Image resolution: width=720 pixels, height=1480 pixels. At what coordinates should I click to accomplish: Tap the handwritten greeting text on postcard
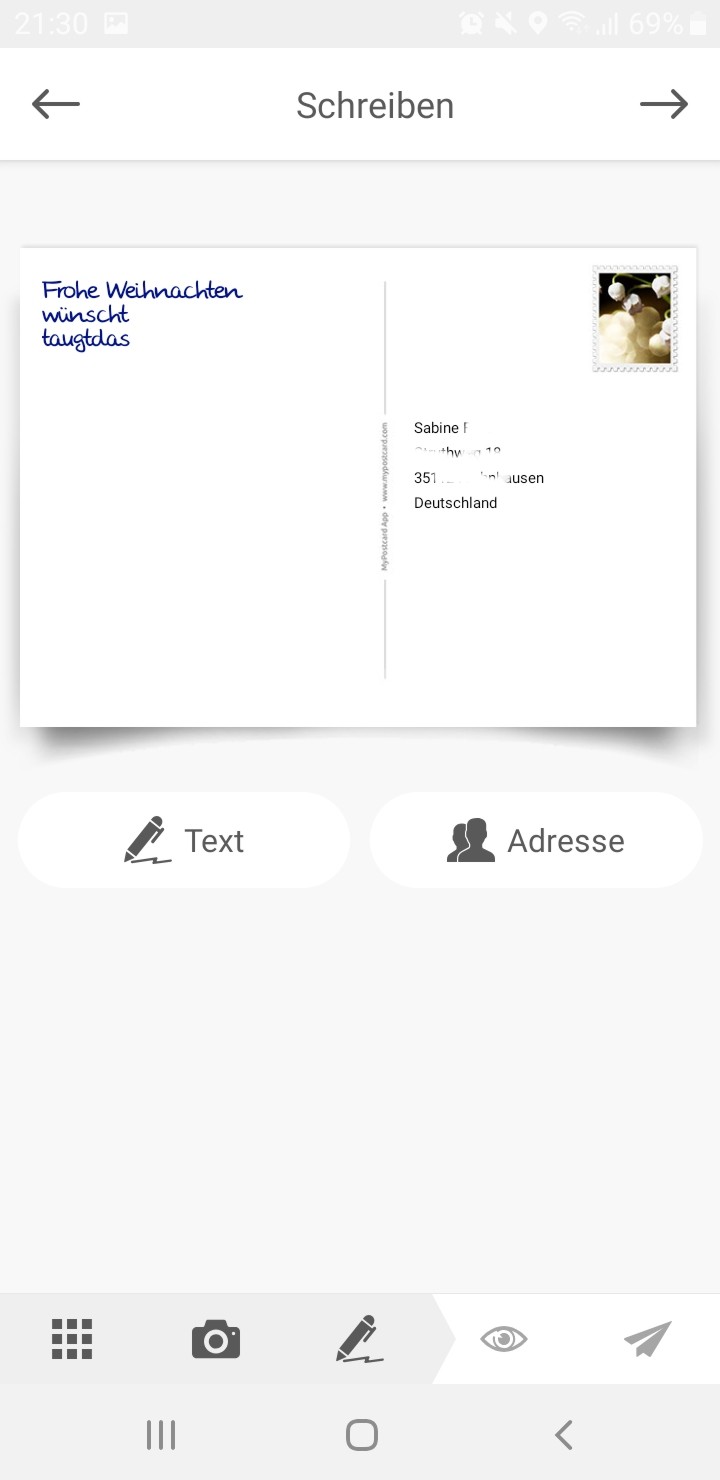tap(141, 315)
